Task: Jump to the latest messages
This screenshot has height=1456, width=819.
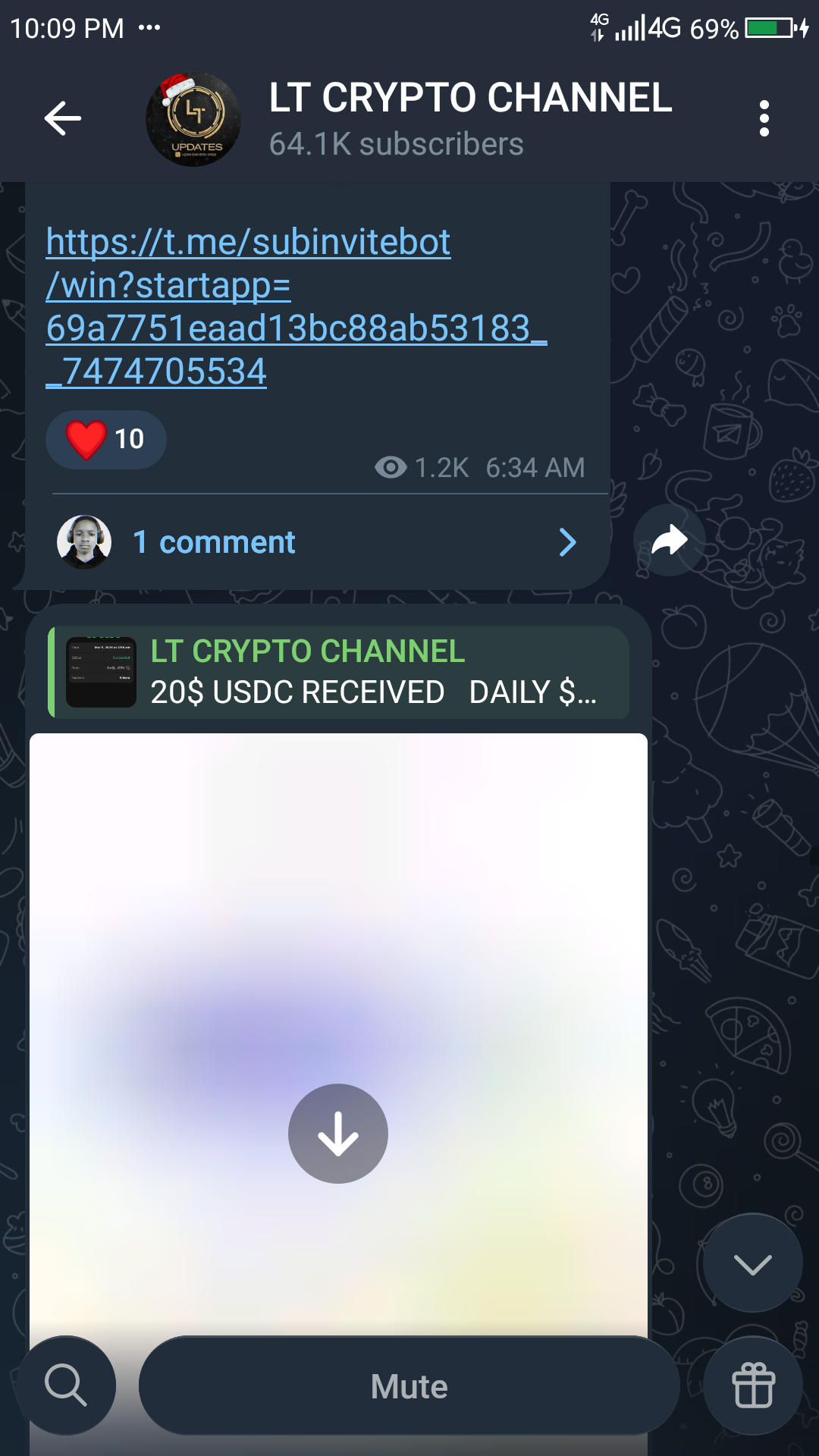Action: tap(752, 1263)
